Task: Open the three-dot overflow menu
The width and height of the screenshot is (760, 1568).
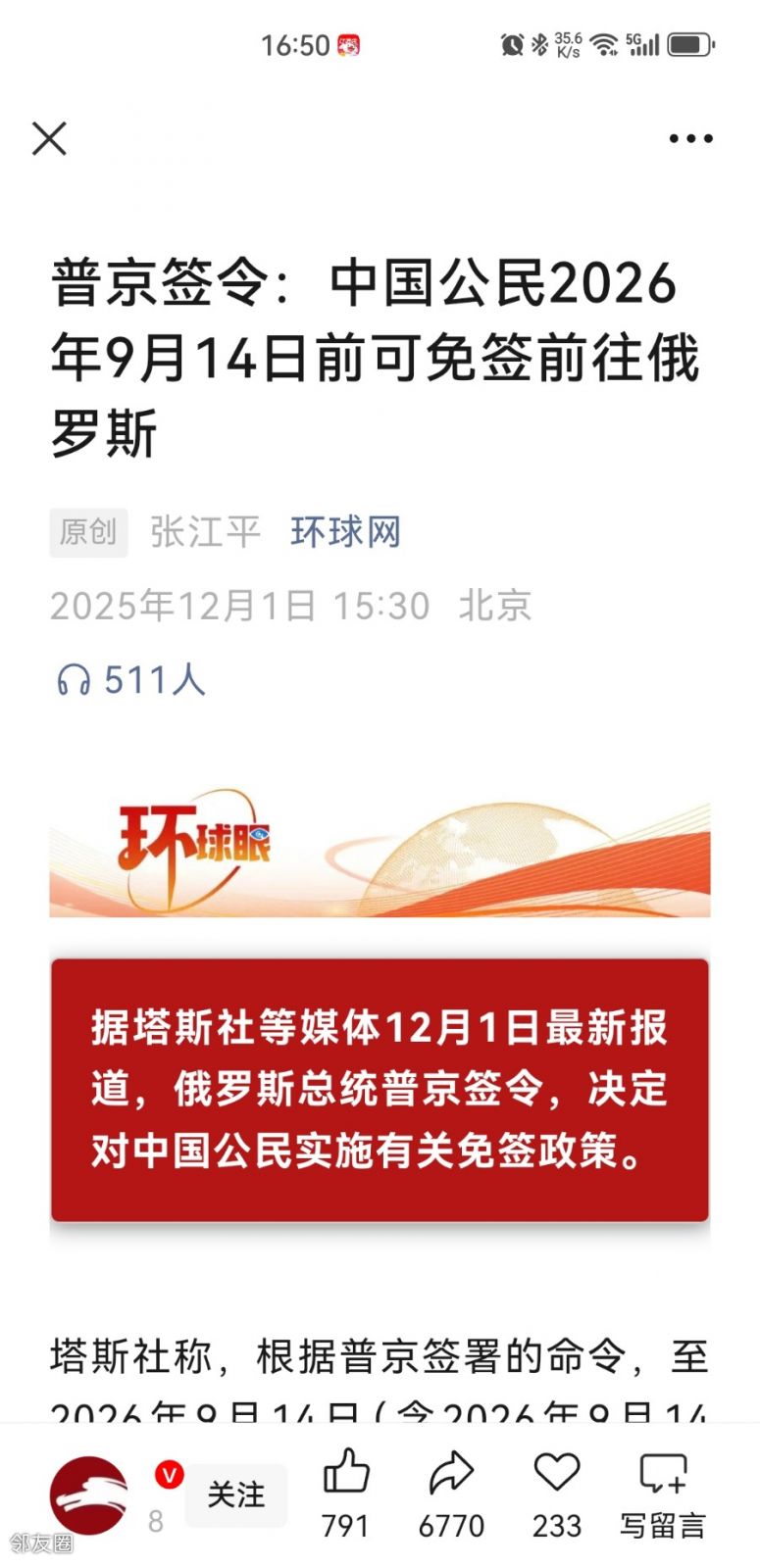Action: tap(690, 139)
